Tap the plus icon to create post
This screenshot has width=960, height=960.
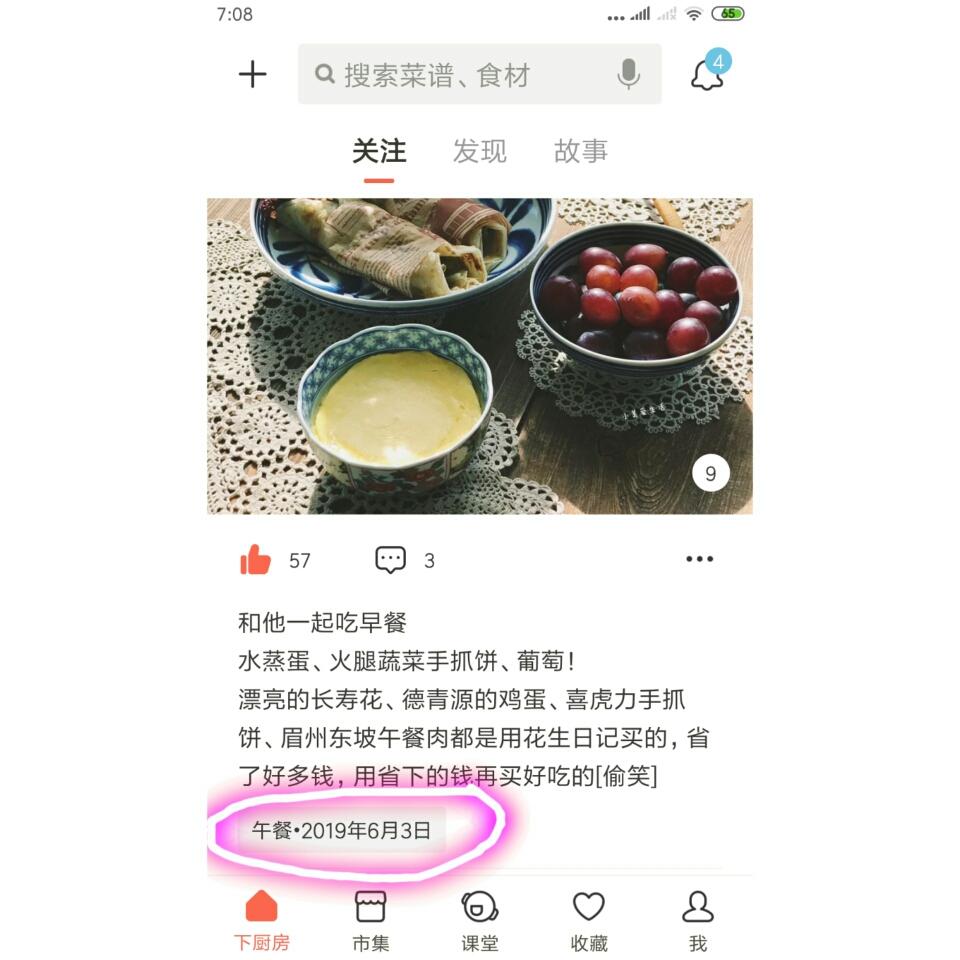[252, 74]
